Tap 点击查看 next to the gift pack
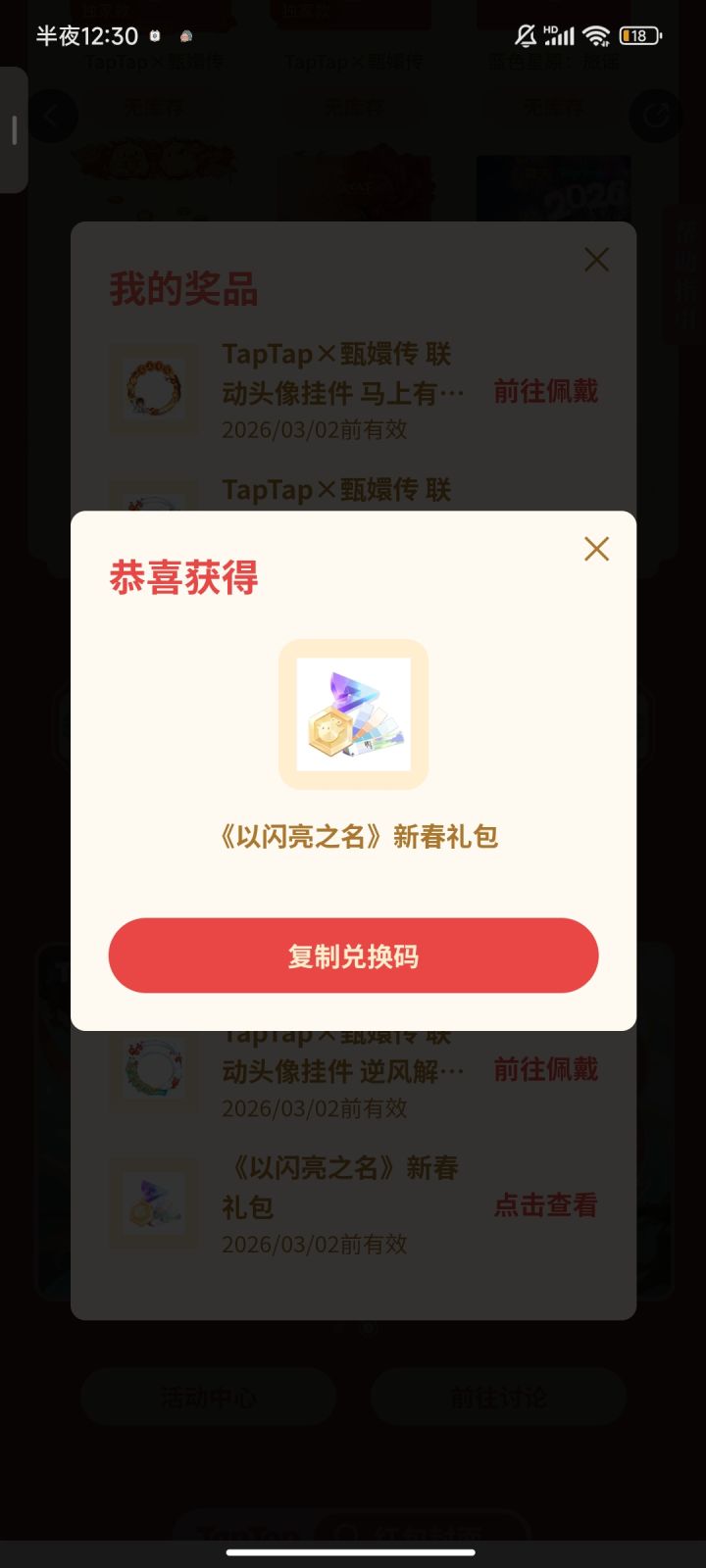 pyautogui.click(x=546, y=1204)
